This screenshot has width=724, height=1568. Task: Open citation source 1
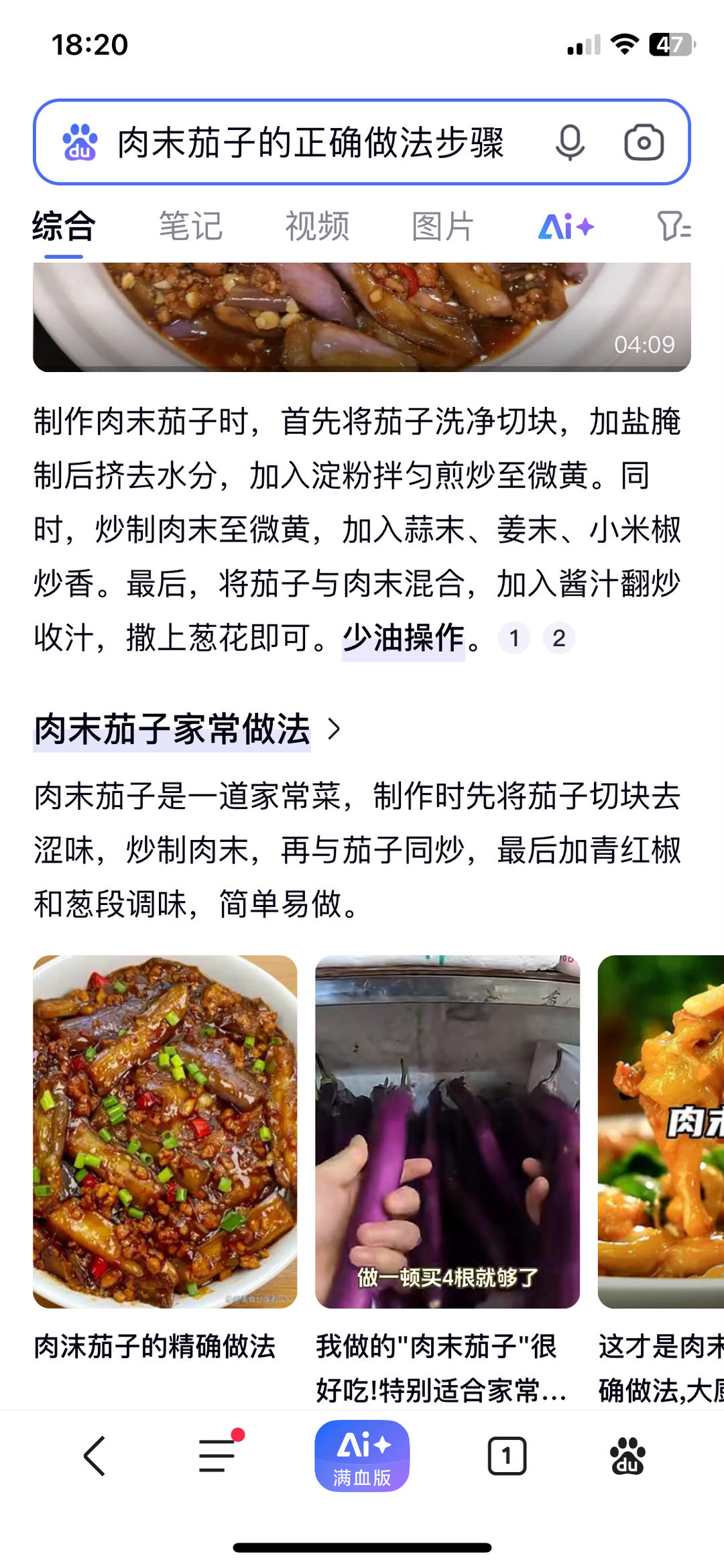click(x=514, y=638)
